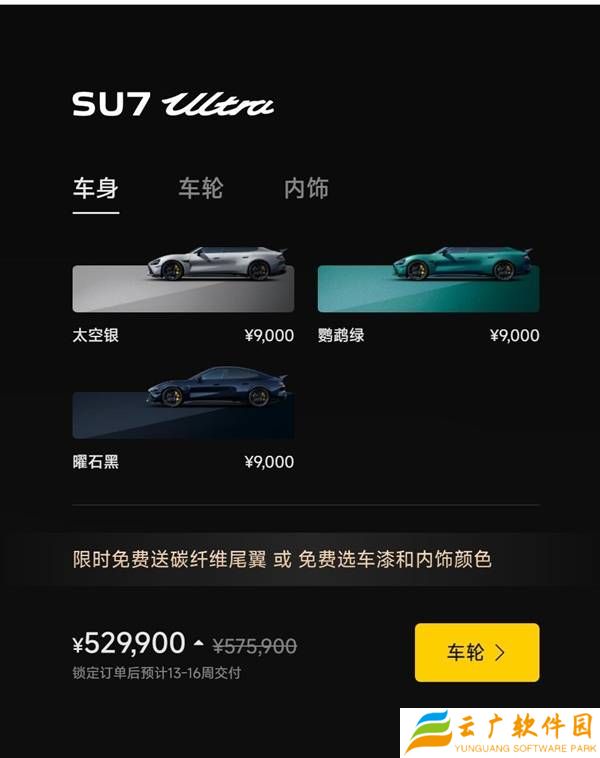Select the 车身 tab
Viewport: 600px width, 758px height.
95,188
